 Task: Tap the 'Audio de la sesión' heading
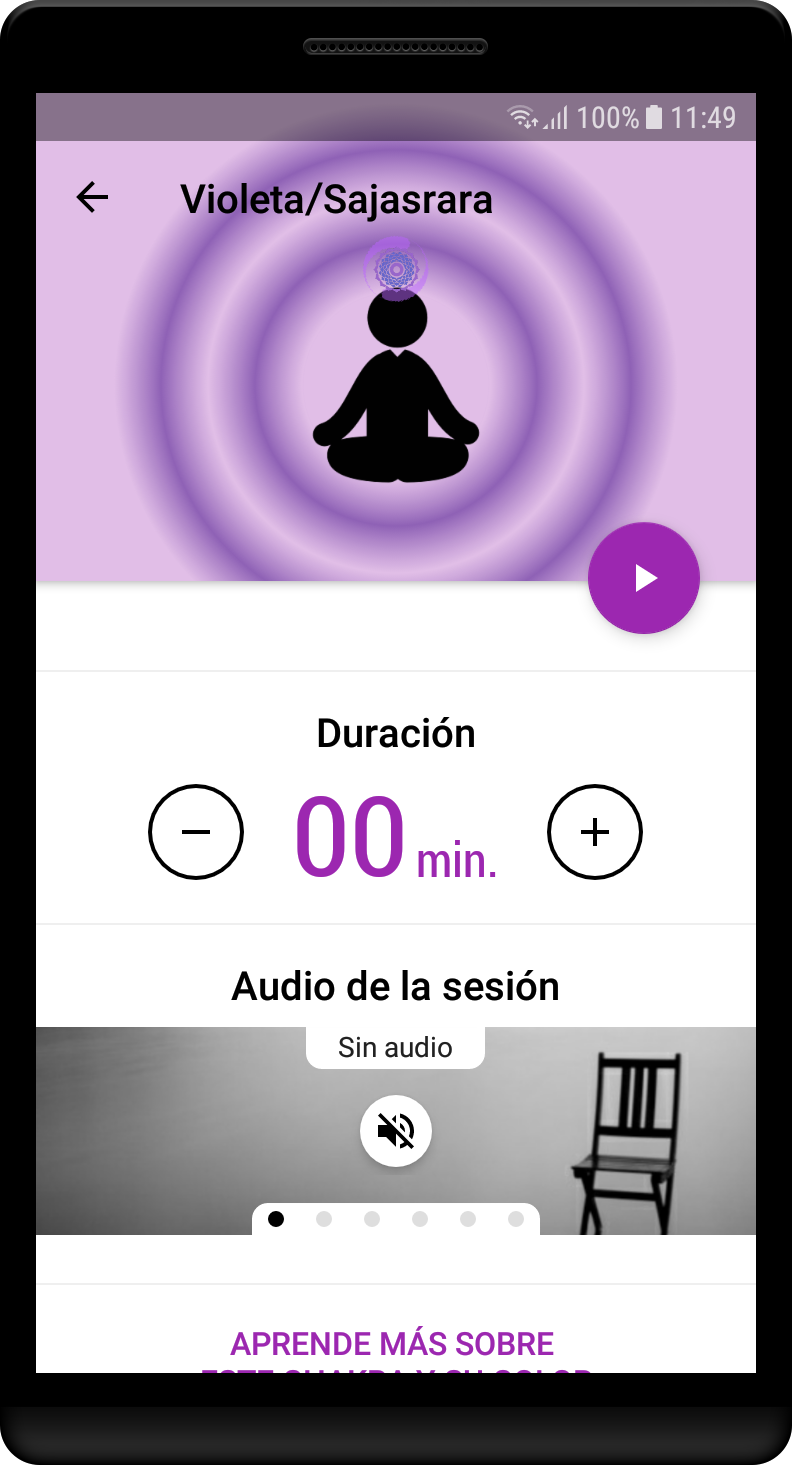pos(395,986)
